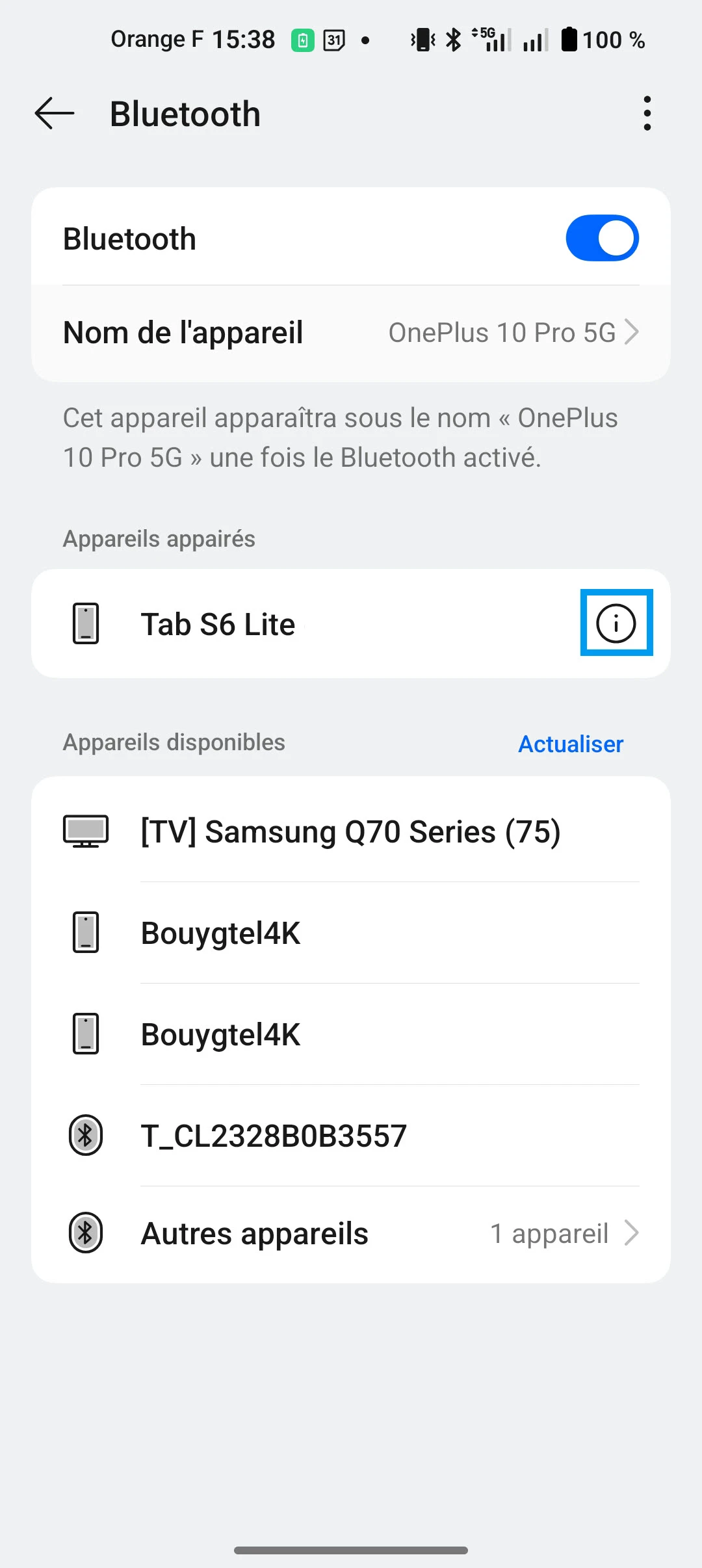Open Tab S6 Lite info details

pos(616,623)
